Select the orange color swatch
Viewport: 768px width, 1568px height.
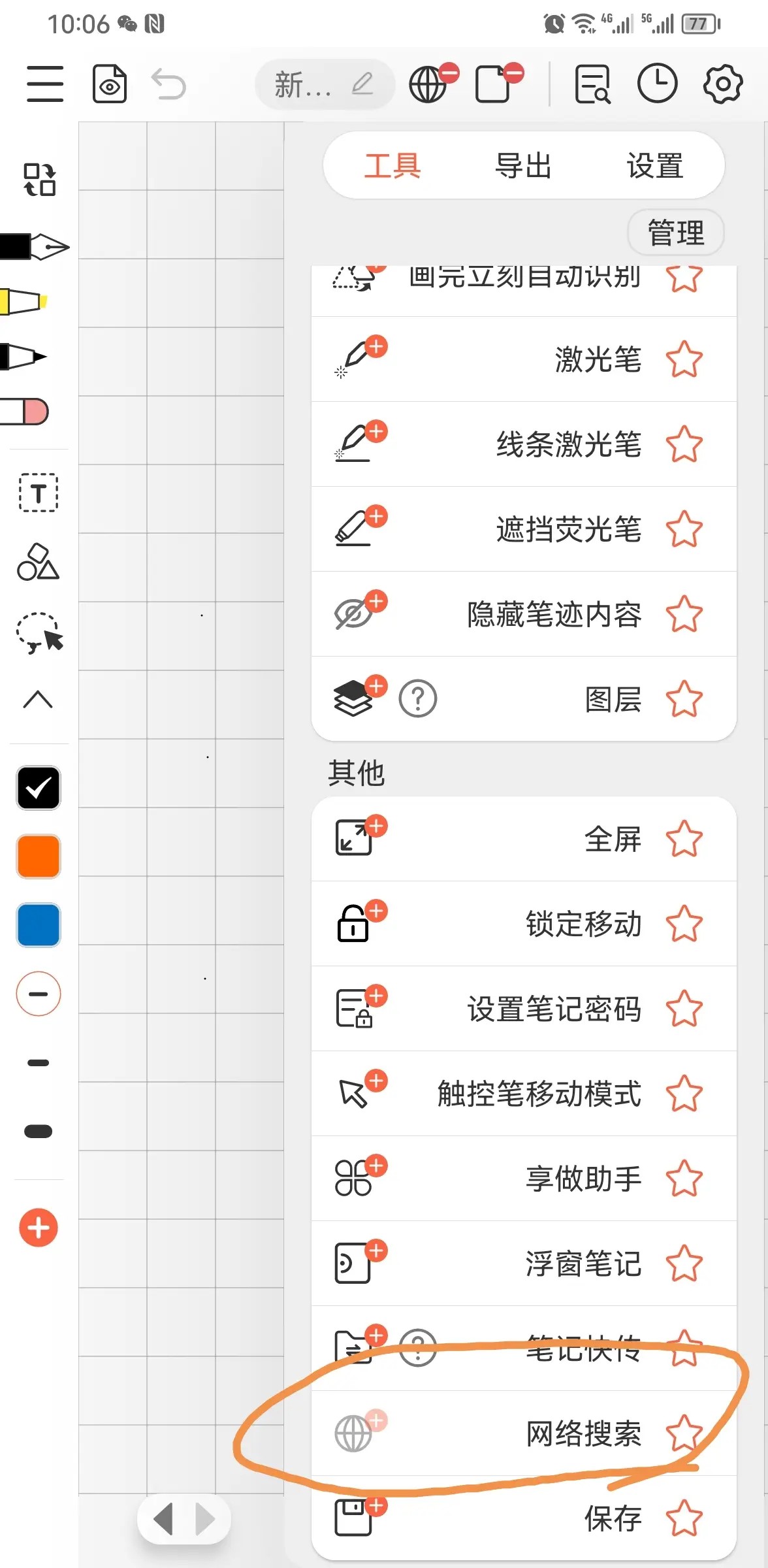tap(39, 857)
